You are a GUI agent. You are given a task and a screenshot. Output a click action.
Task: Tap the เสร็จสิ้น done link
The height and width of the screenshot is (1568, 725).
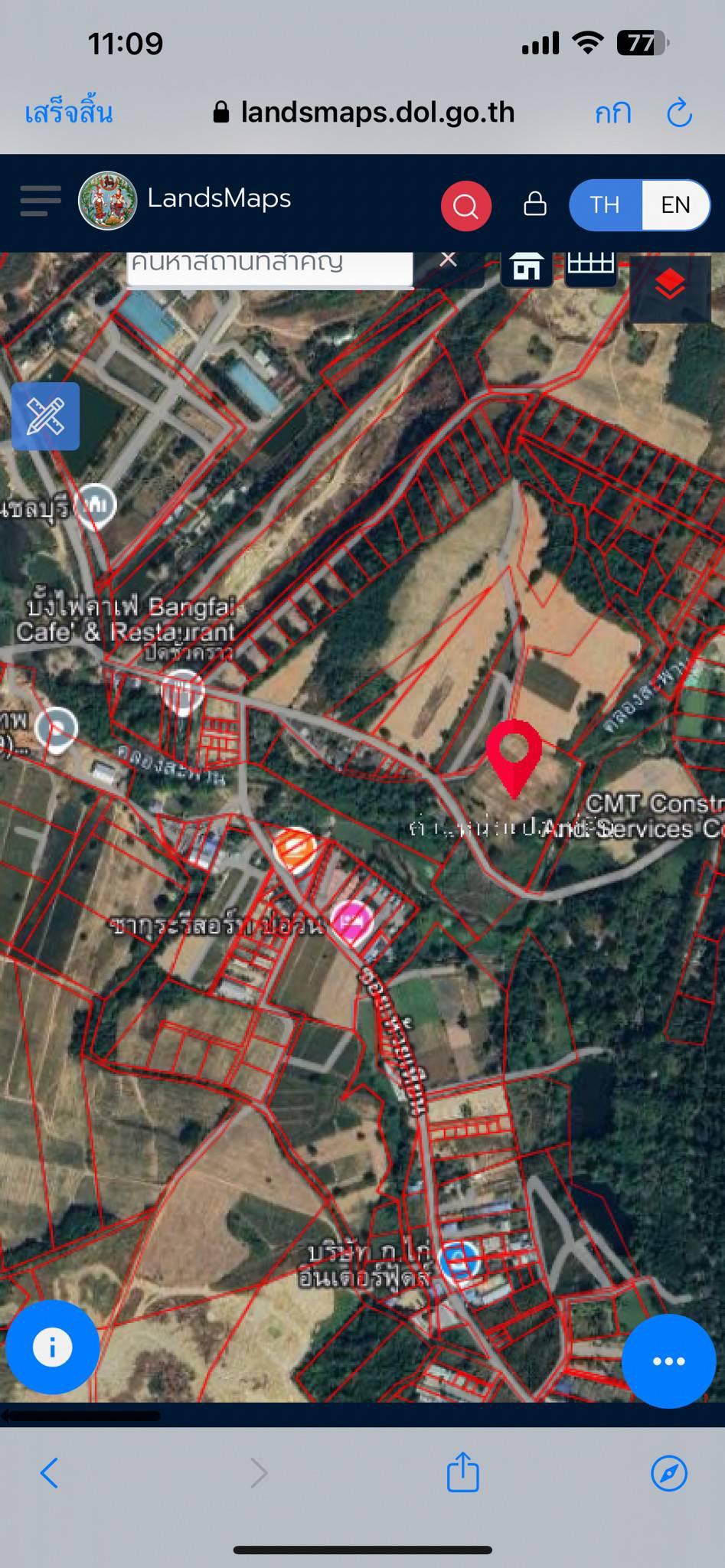[x=69, y=113]
